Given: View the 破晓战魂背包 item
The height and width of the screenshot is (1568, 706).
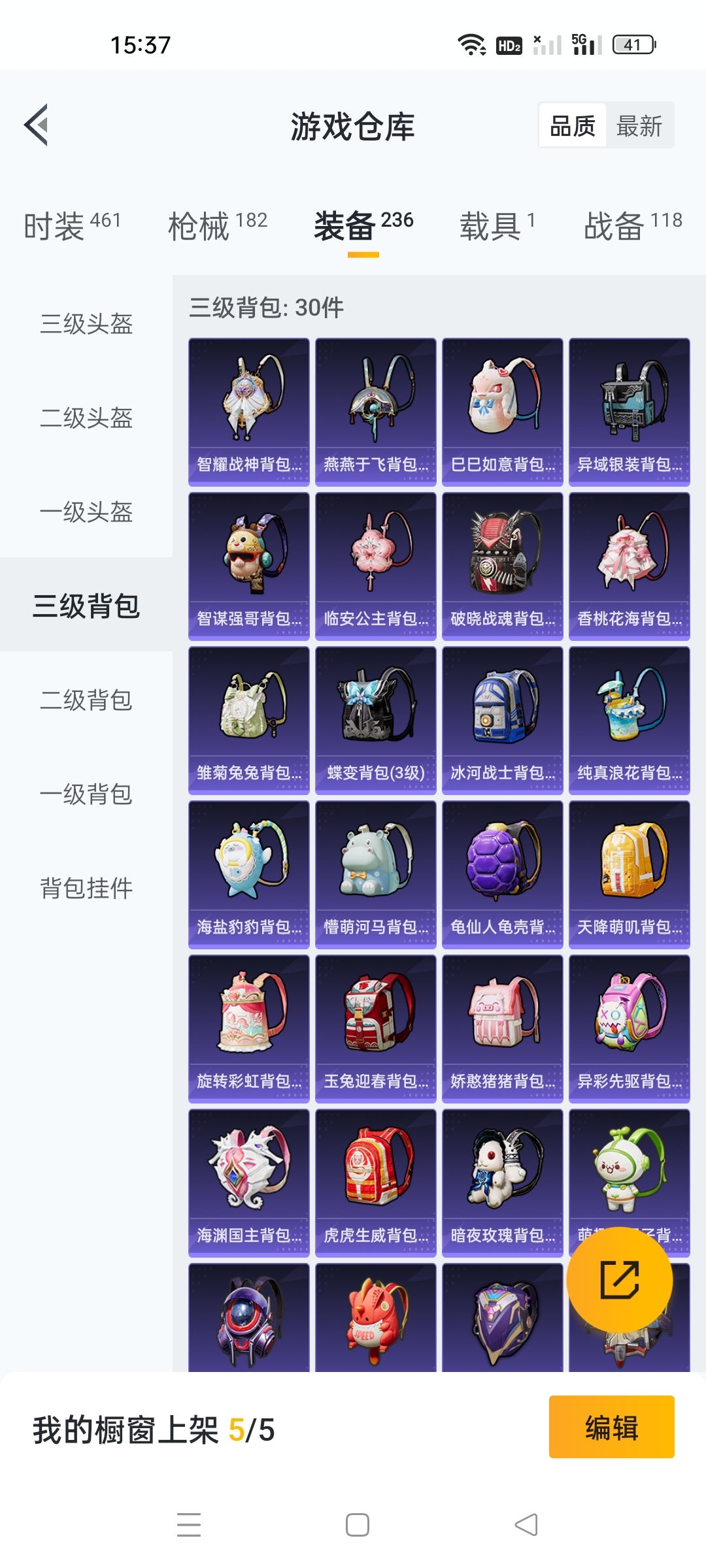Looking at the screenshot, I should coord(503,566).
